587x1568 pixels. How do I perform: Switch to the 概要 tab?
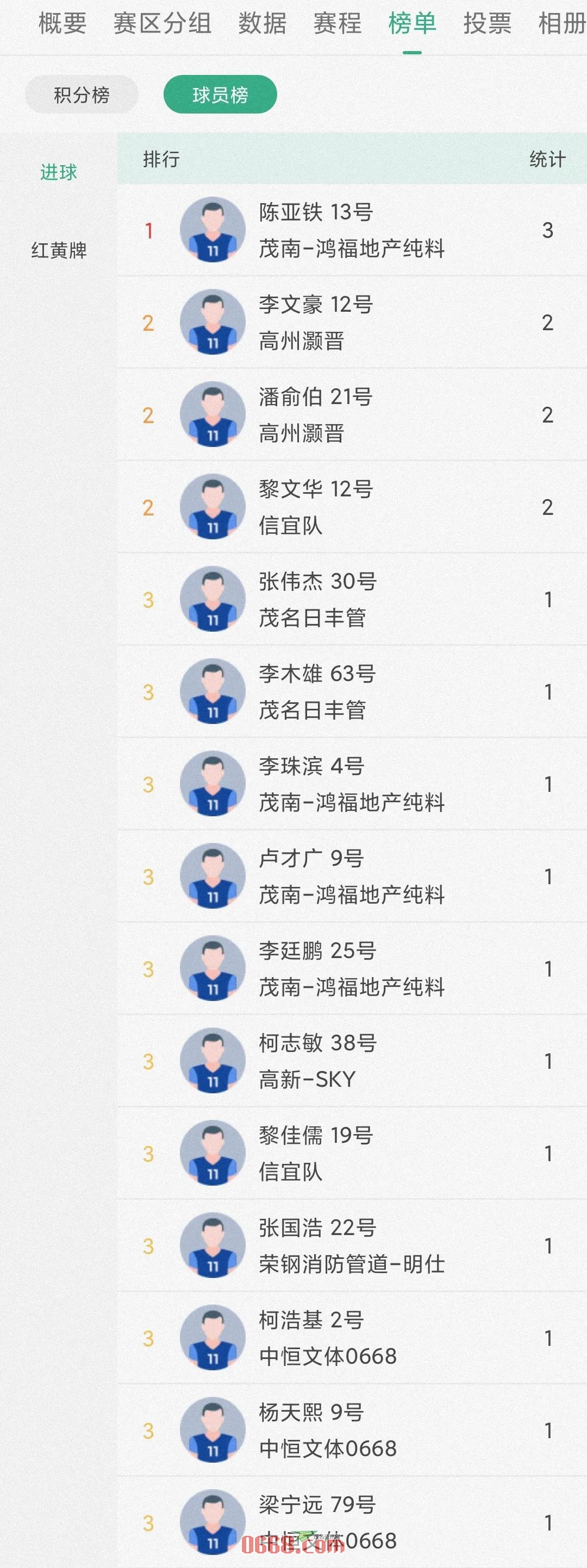pyautogui.click(x=63, y=24)
